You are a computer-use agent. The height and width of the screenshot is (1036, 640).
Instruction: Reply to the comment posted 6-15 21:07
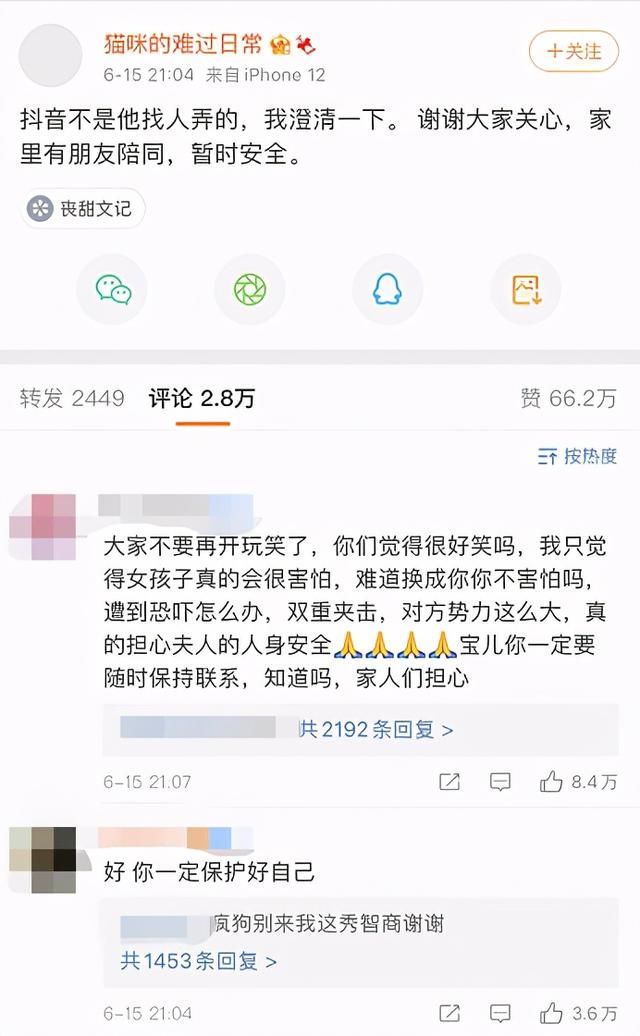click(x=500, y=782)
